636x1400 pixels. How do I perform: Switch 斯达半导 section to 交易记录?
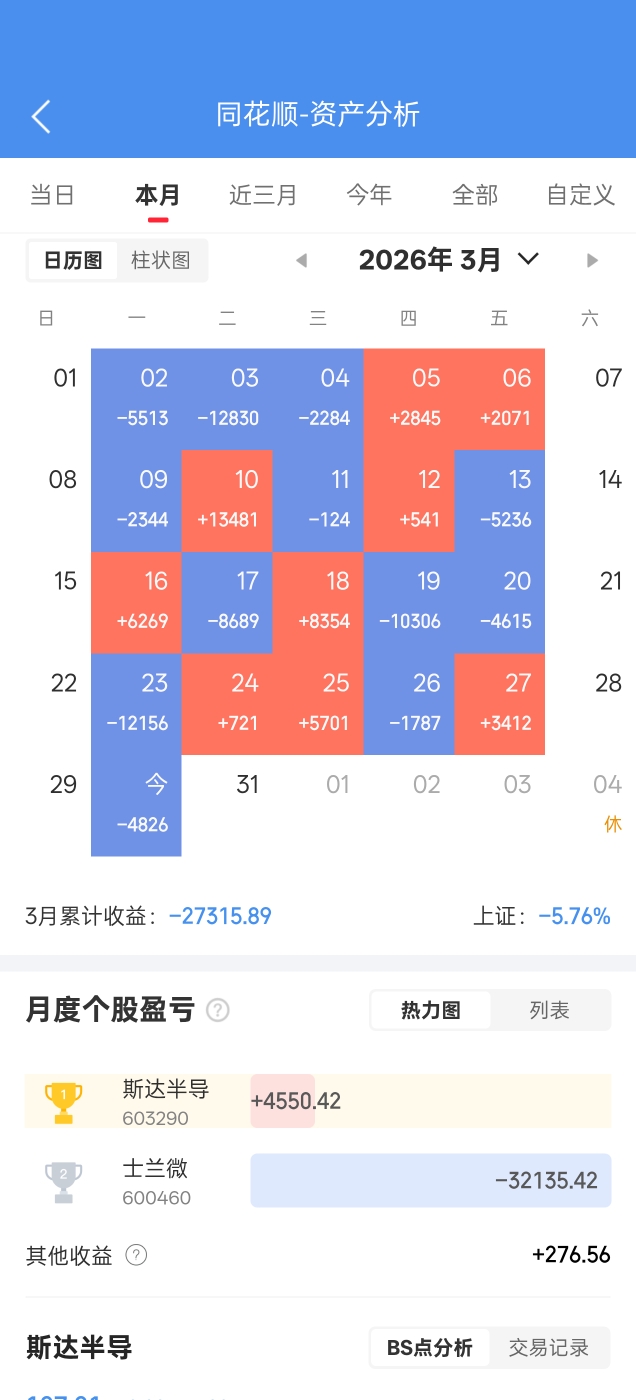point(548,1348)
